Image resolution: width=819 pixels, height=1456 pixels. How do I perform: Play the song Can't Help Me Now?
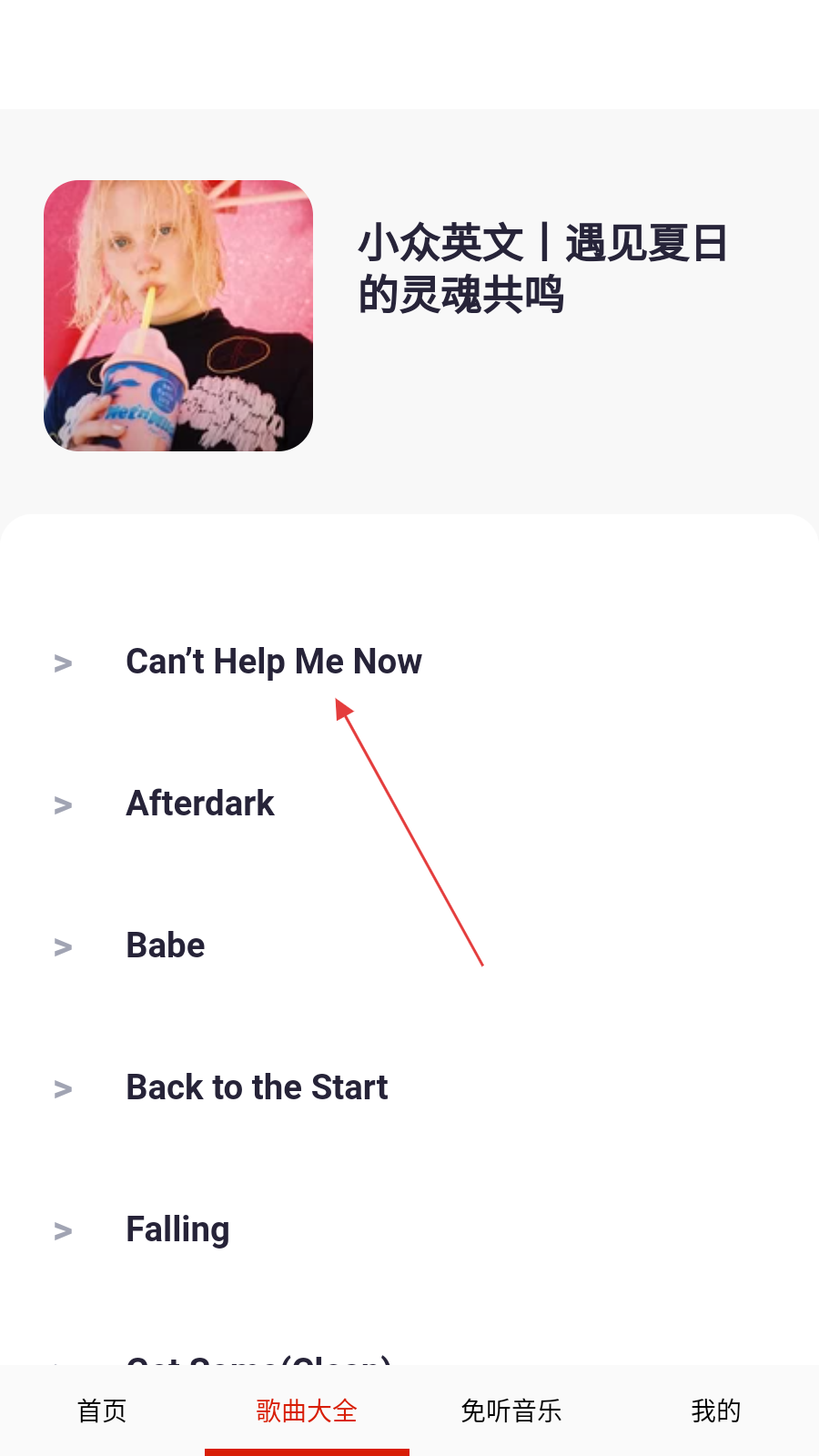[x=273, y=662]
